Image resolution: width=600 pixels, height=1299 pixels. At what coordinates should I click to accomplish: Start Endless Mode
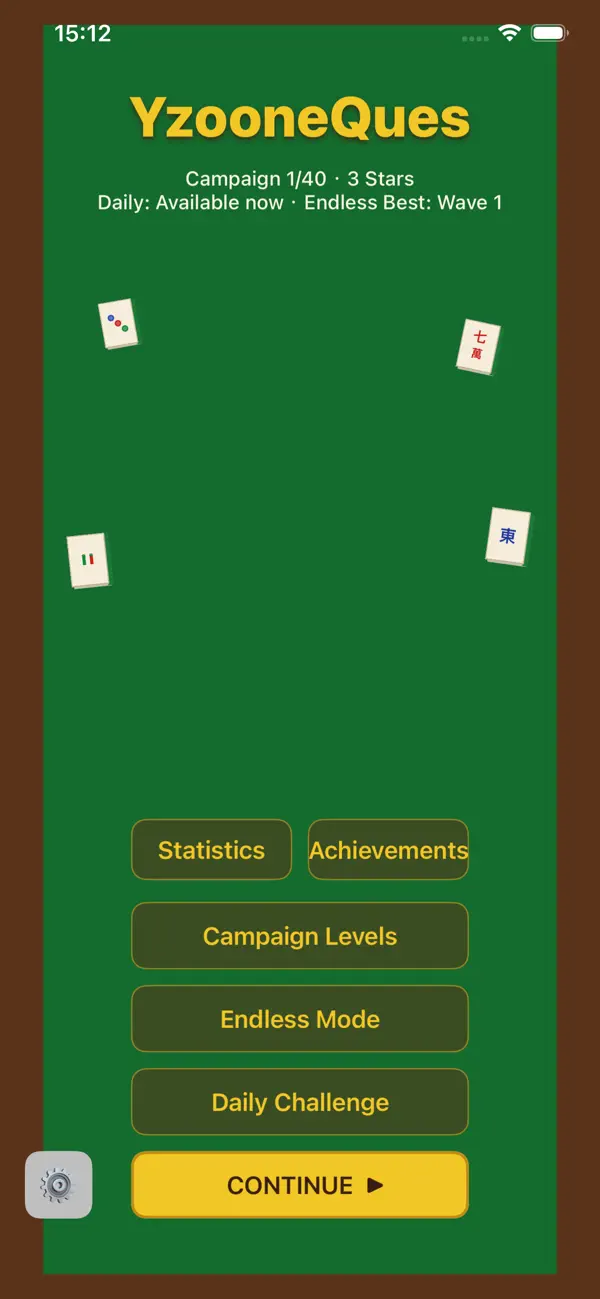300,1019
